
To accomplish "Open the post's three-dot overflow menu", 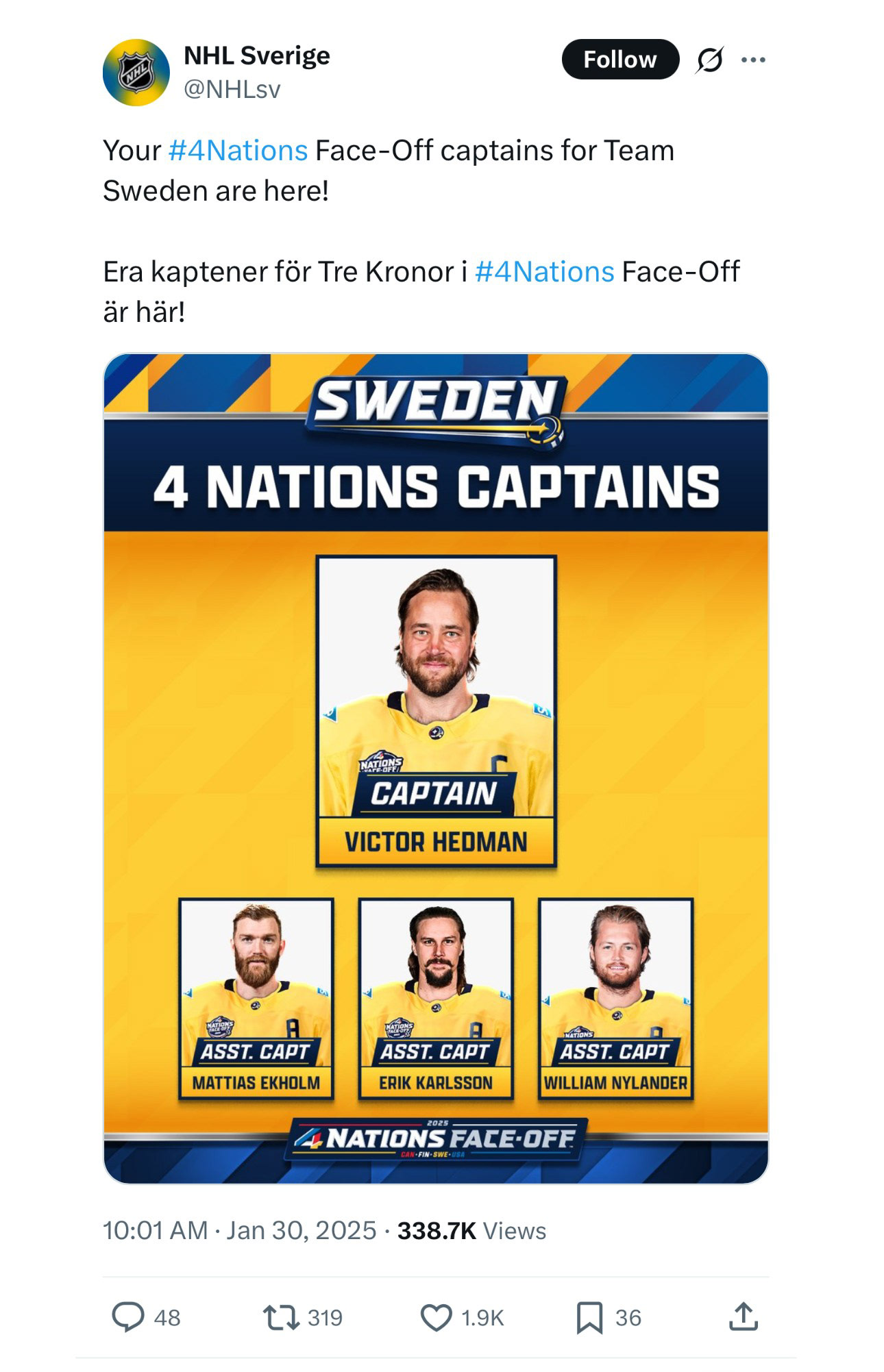I will click(x=753, y=60).
